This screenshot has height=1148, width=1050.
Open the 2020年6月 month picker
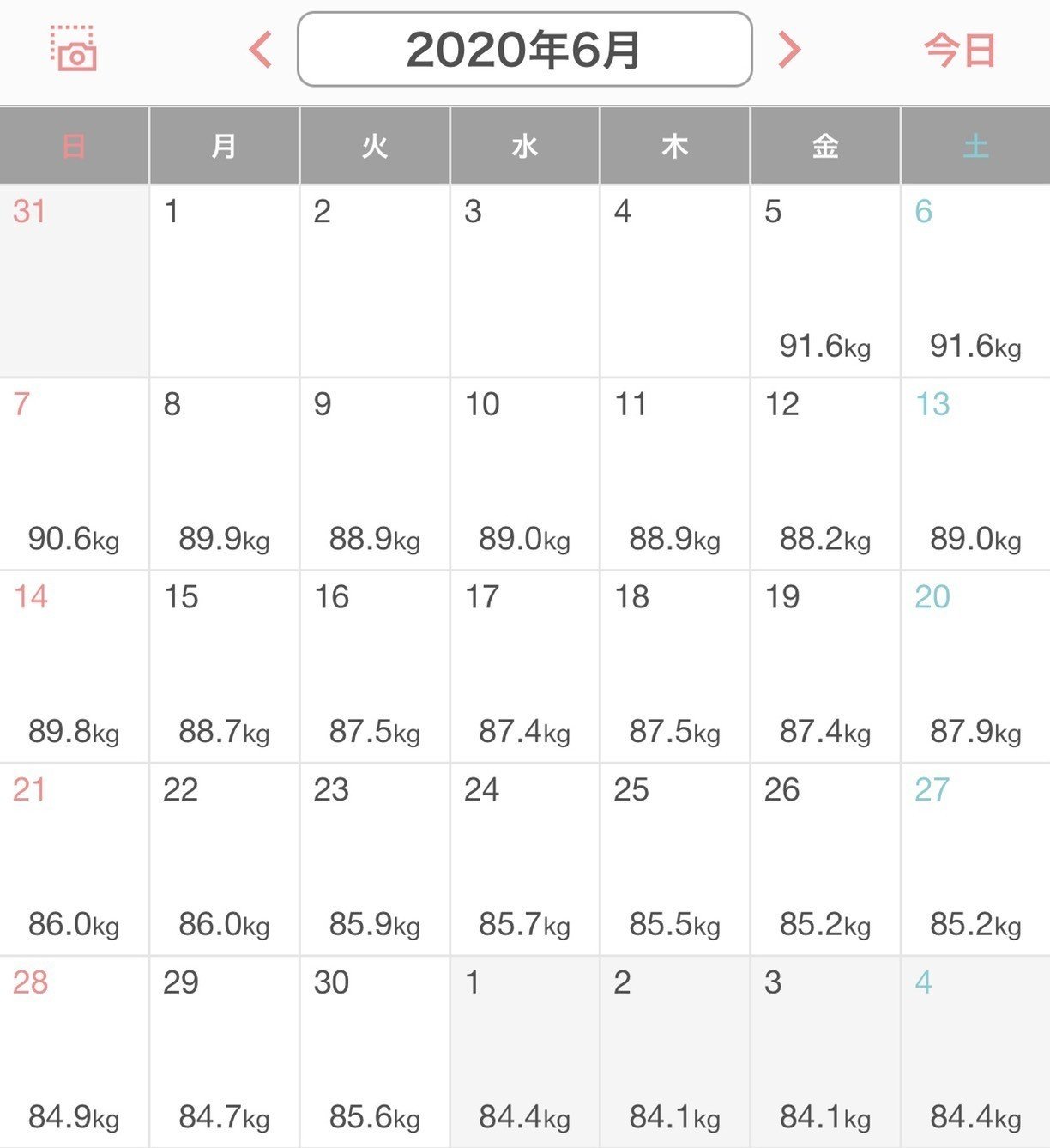point(524,50)
